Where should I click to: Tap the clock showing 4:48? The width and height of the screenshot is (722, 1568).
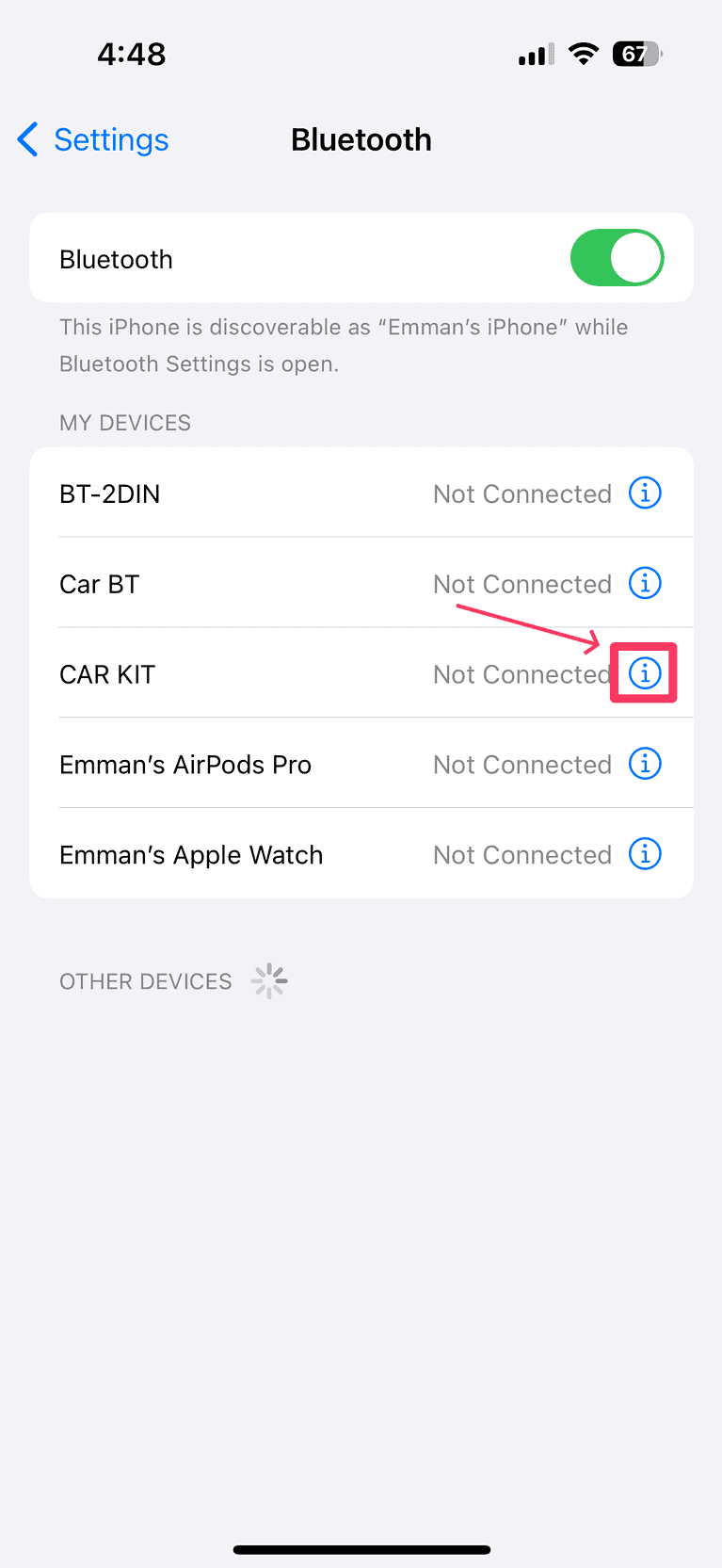coord(131,54)
